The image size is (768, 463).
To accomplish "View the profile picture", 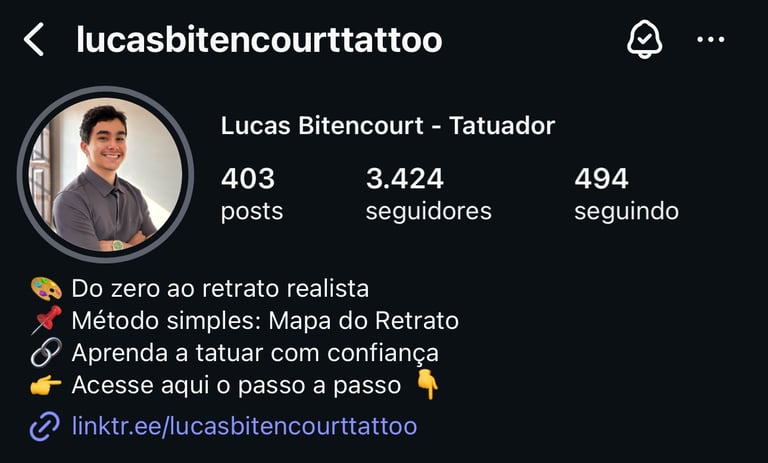I will click(x=105, y=174).
